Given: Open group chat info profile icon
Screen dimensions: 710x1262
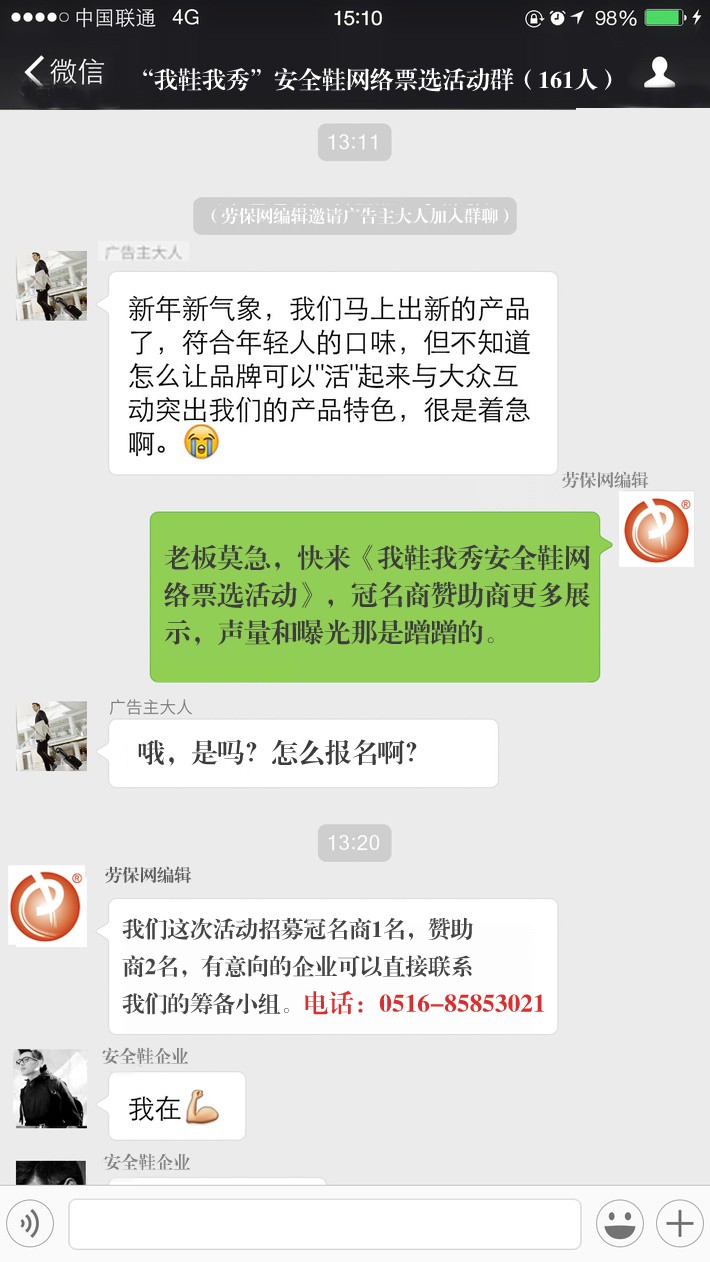Looking at the screenshot, I should (659, 73).
